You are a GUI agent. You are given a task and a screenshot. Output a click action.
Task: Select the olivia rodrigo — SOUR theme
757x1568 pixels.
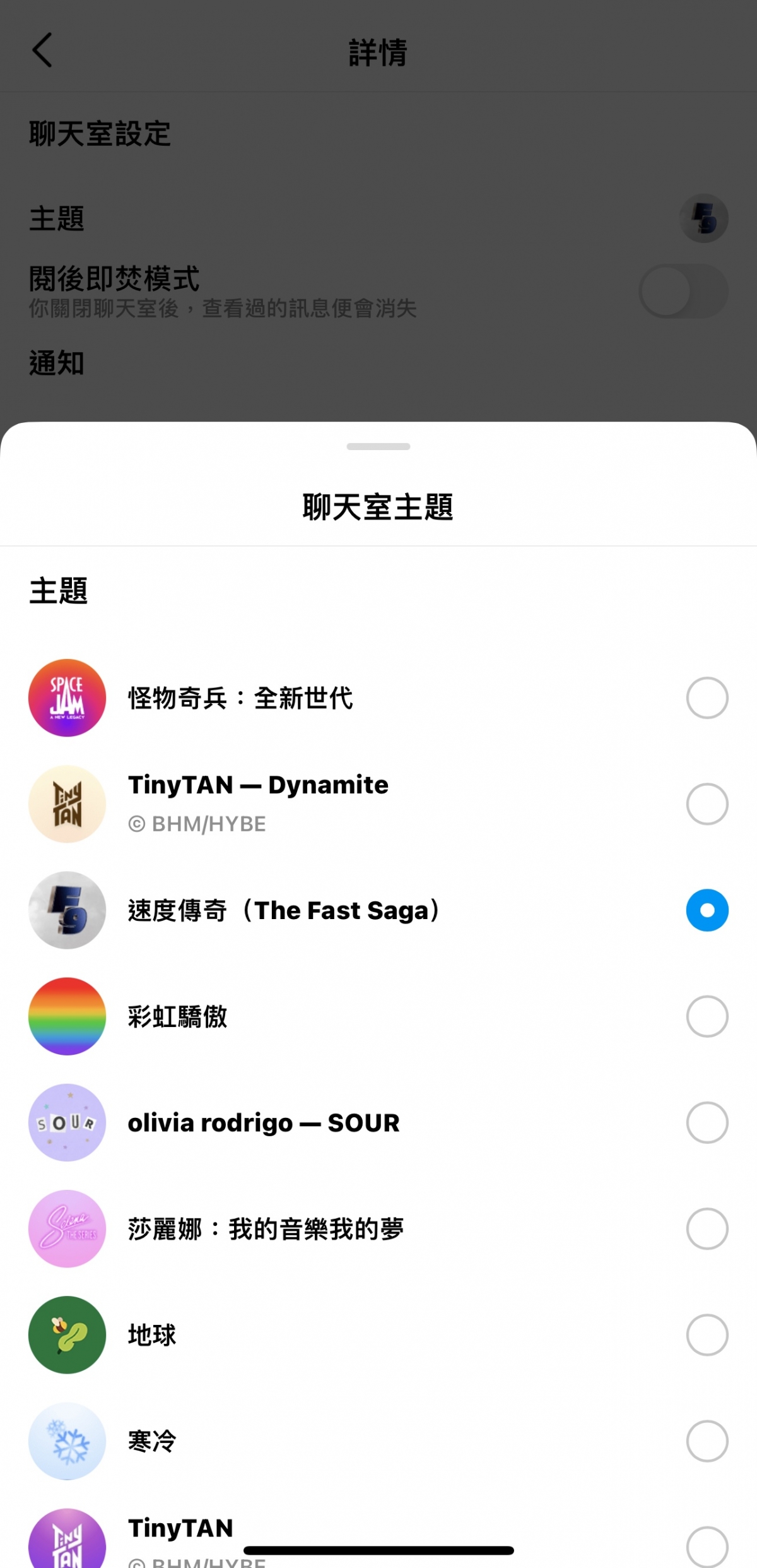point(707,1122)
